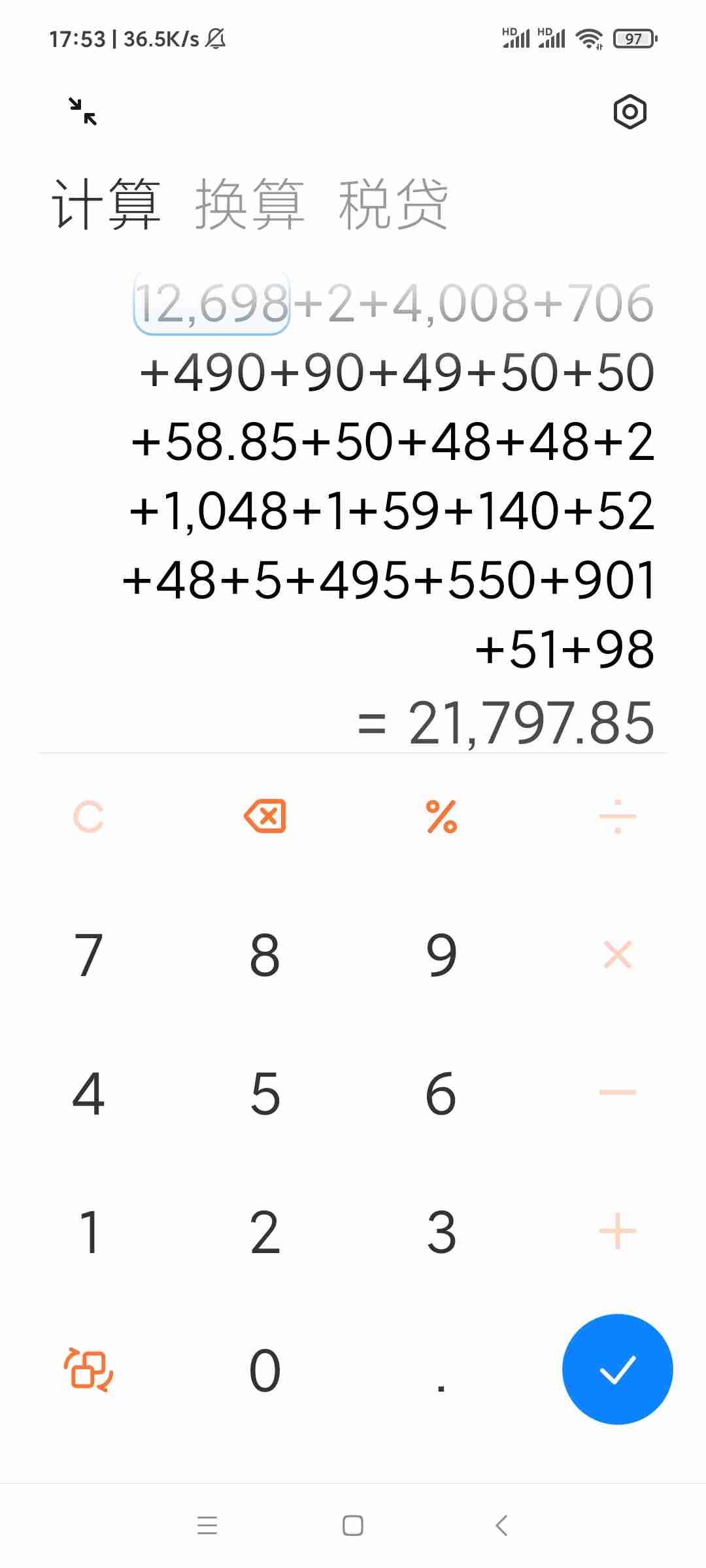
Task: Select the multiplication operator
Action: [x=618, y=955]
